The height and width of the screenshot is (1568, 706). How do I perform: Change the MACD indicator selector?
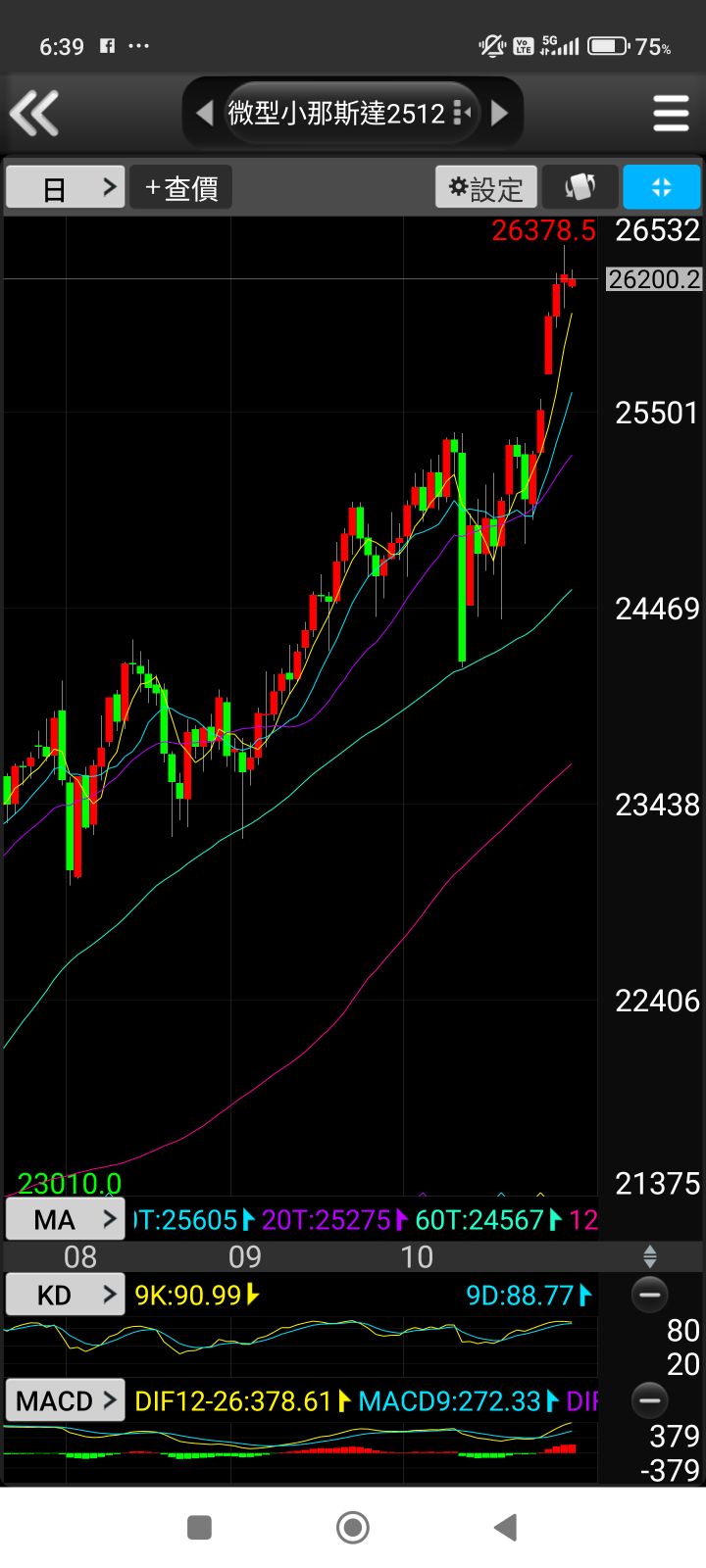(65, 1400)
